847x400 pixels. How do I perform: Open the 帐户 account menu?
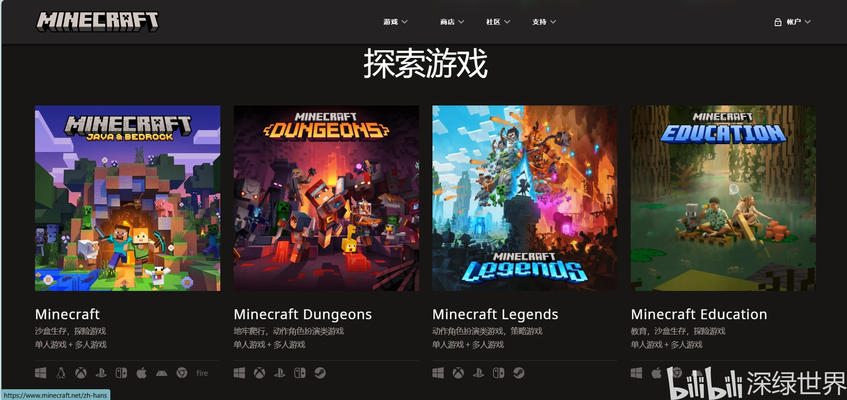791,21
